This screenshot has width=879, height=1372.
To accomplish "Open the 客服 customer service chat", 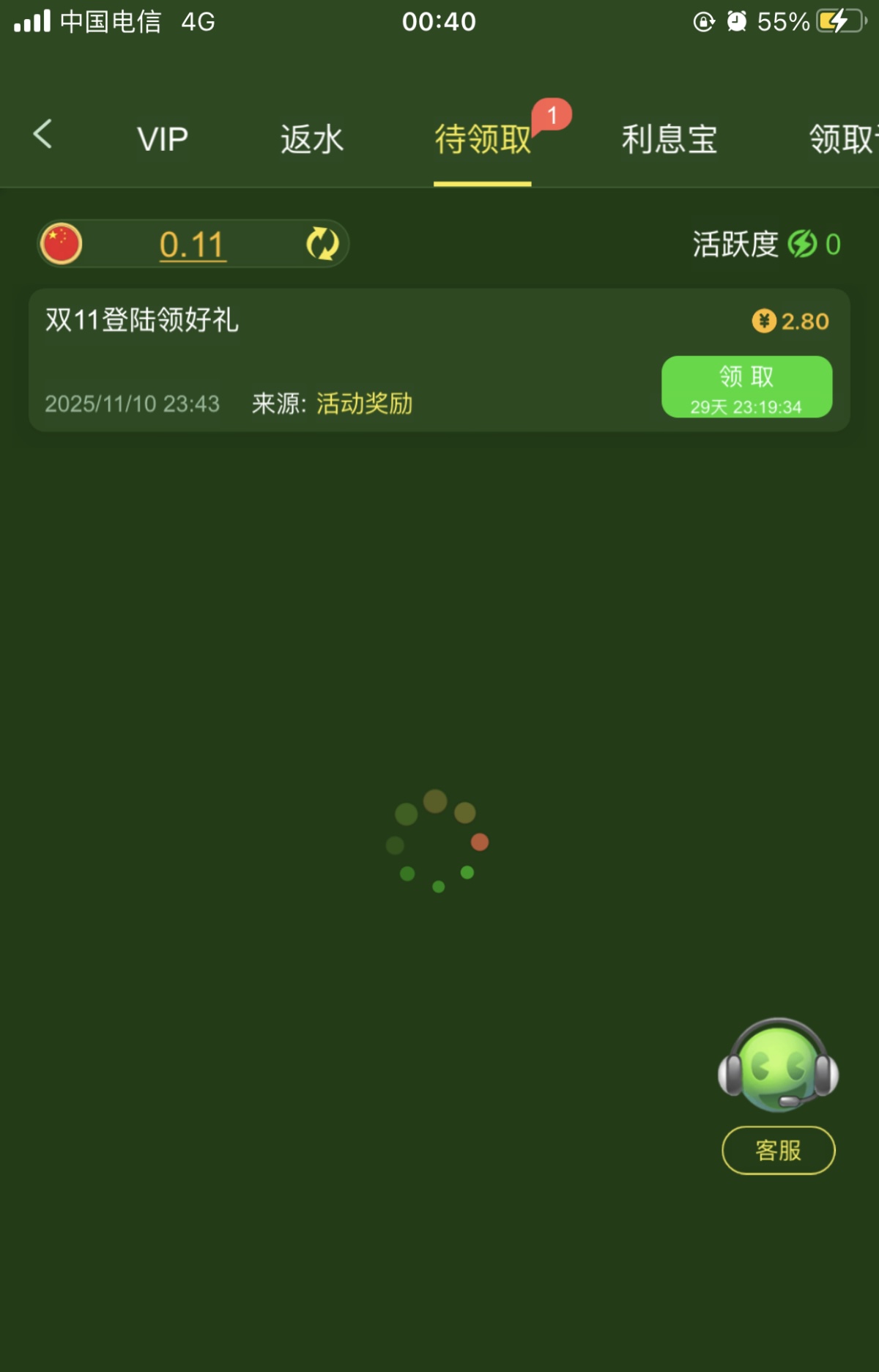I will point(778,1150).
